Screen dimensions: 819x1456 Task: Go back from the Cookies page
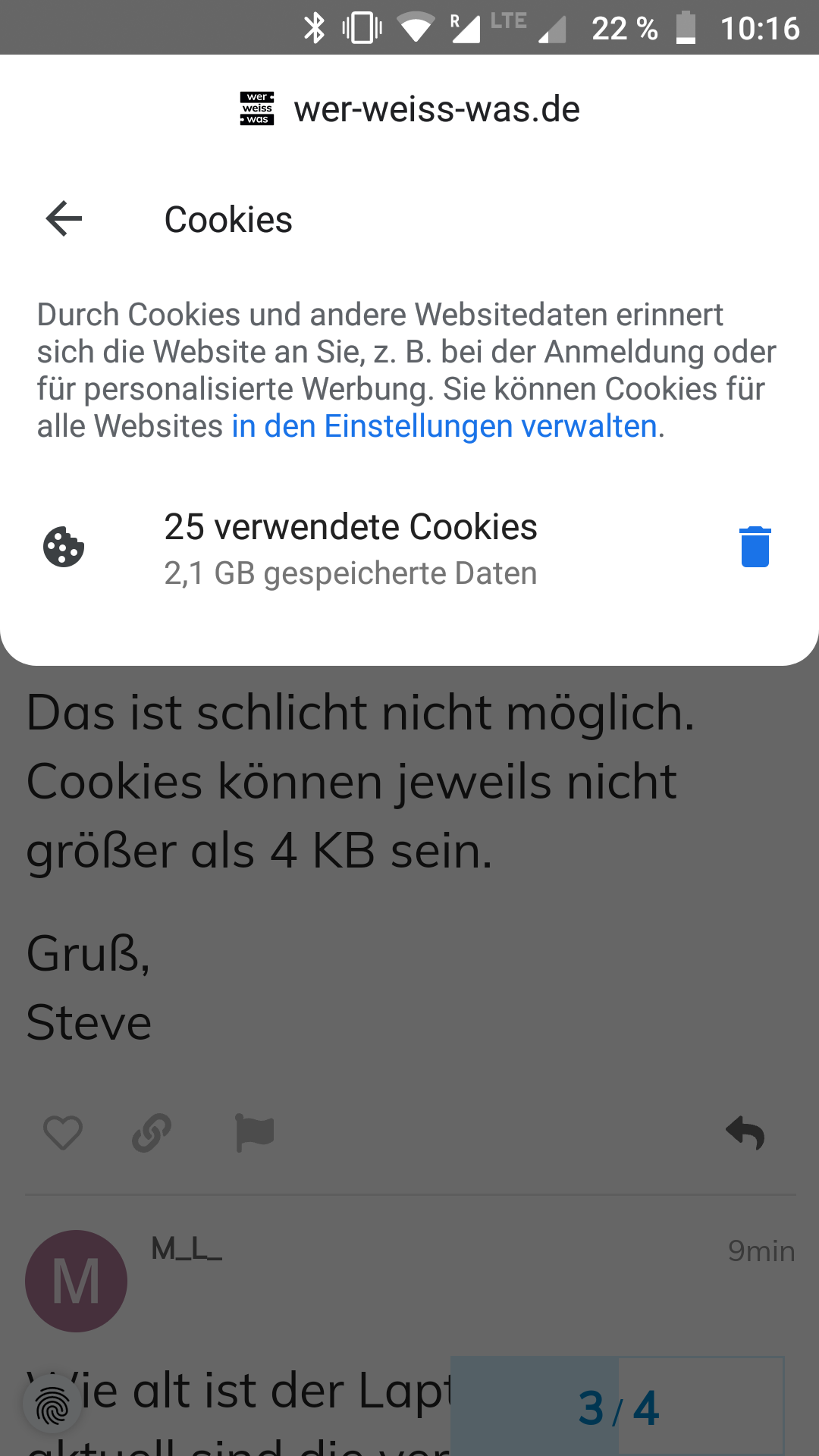point(64,219)
